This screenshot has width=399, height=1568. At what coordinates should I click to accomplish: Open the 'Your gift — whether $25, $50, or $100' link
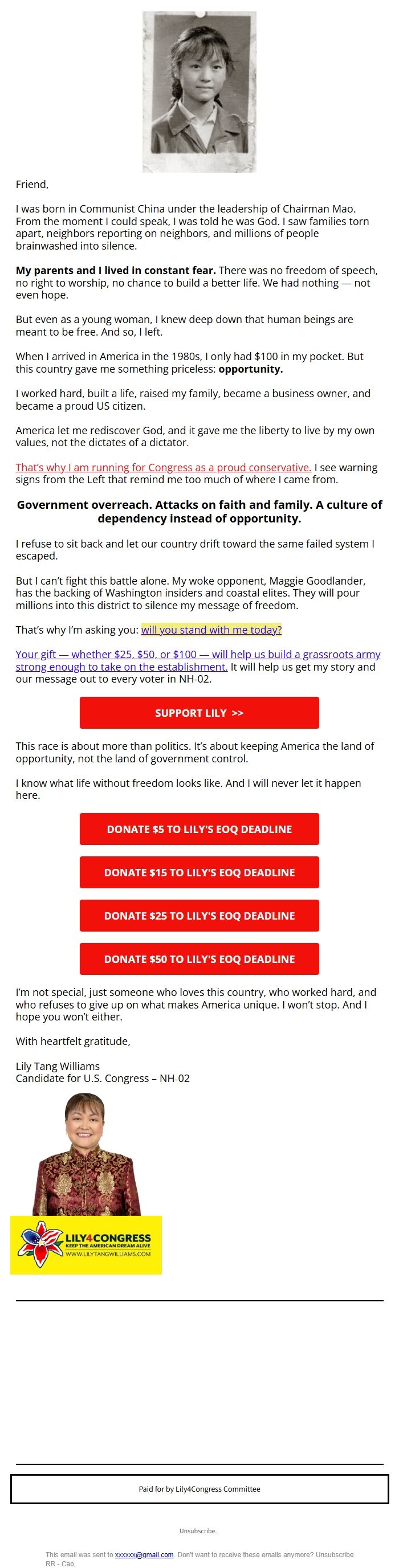click(198, 660)
